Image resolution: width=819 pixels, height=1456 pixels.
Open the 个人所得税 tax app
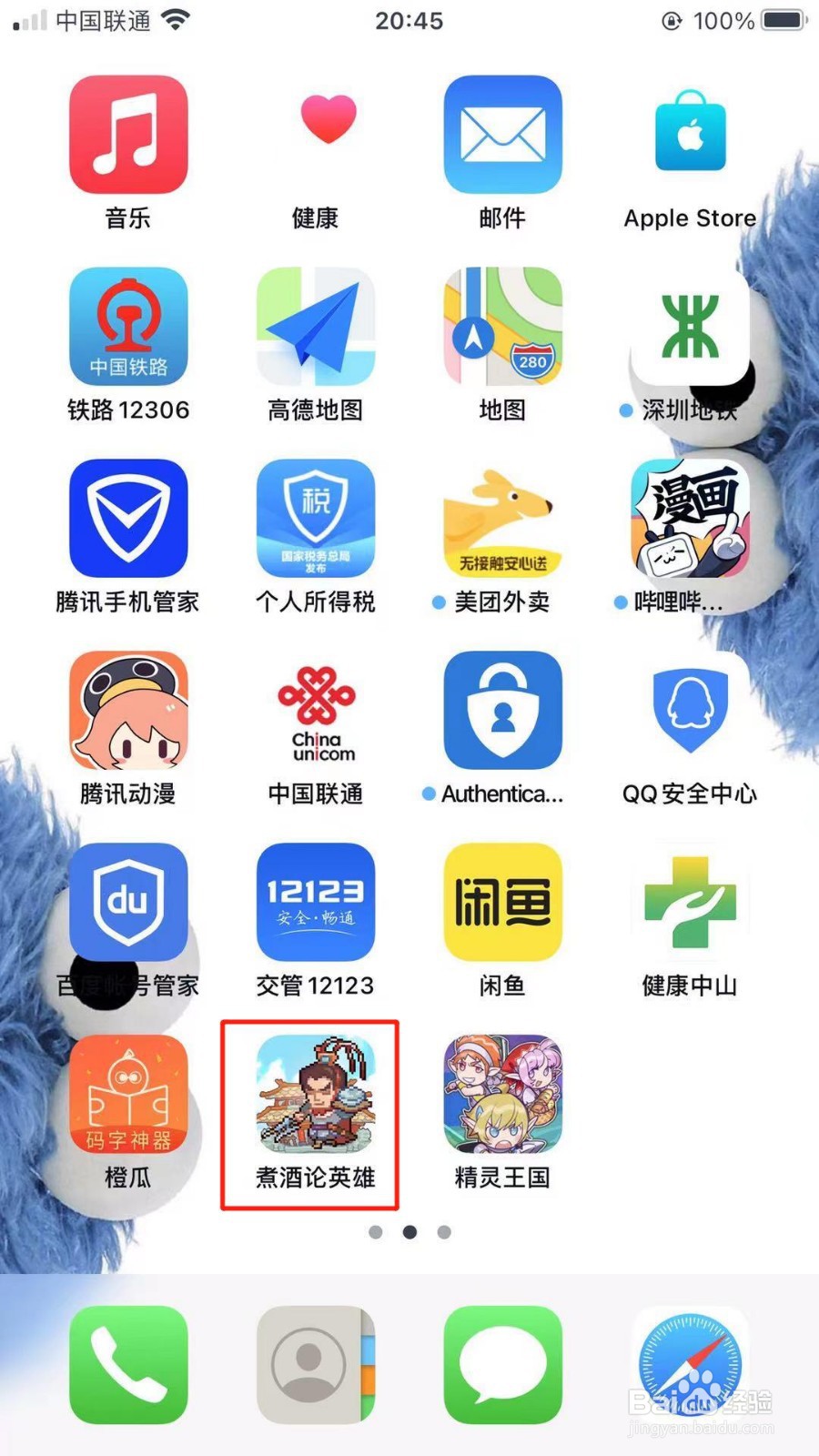click(316, 519)
